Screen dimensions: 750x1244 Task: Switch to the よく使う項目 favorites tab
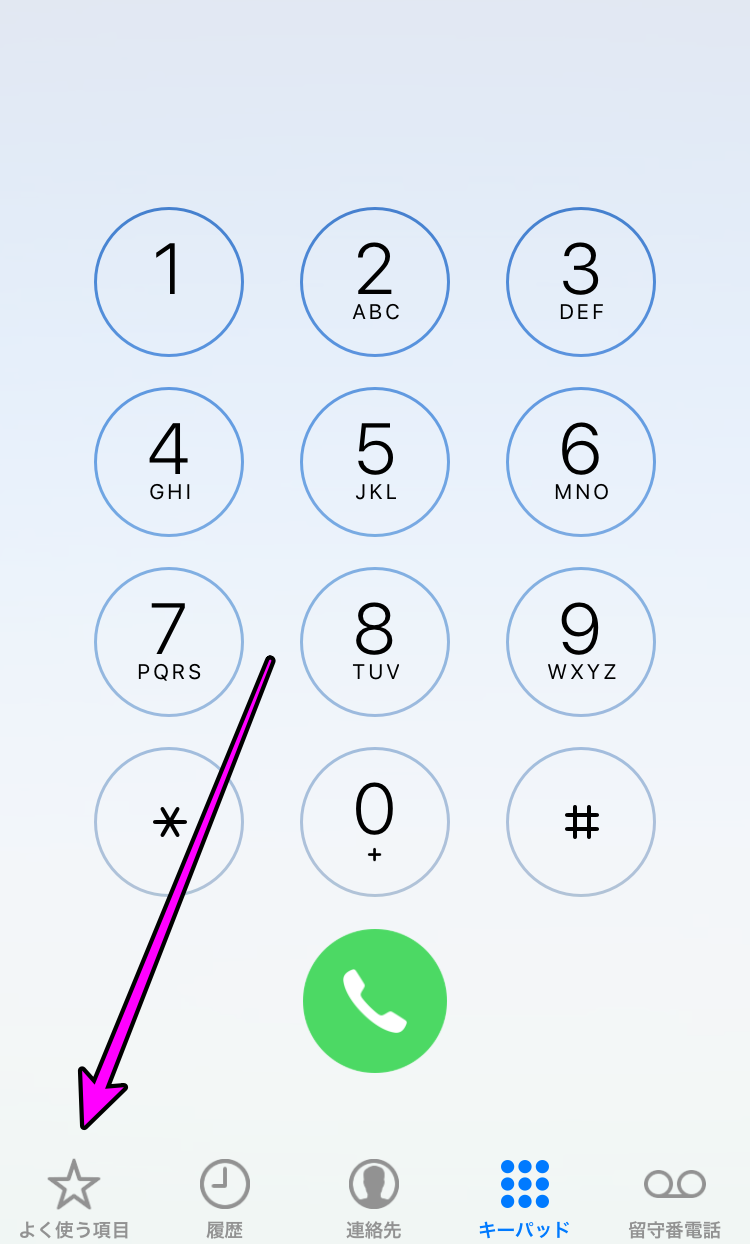(x=75, y=1198)
